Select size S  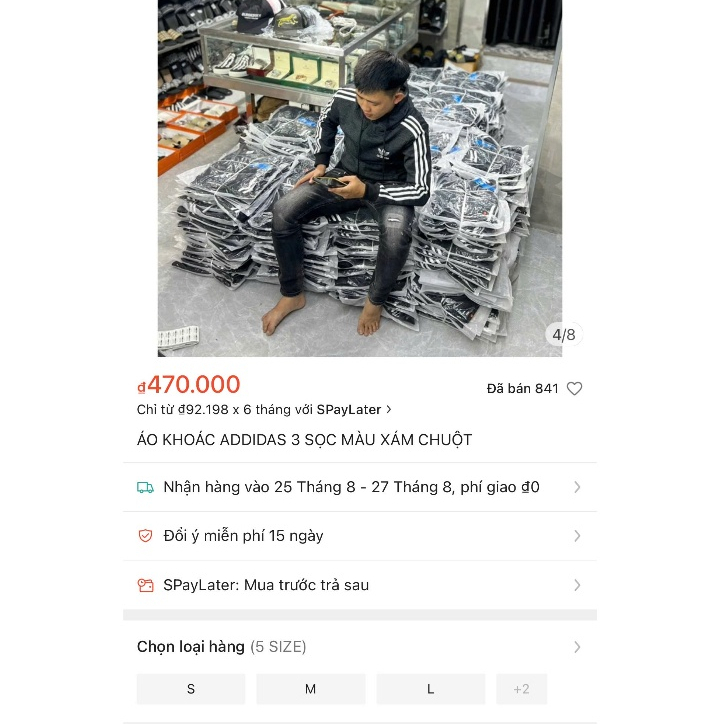pyautogui.click(x=191, y=689)
